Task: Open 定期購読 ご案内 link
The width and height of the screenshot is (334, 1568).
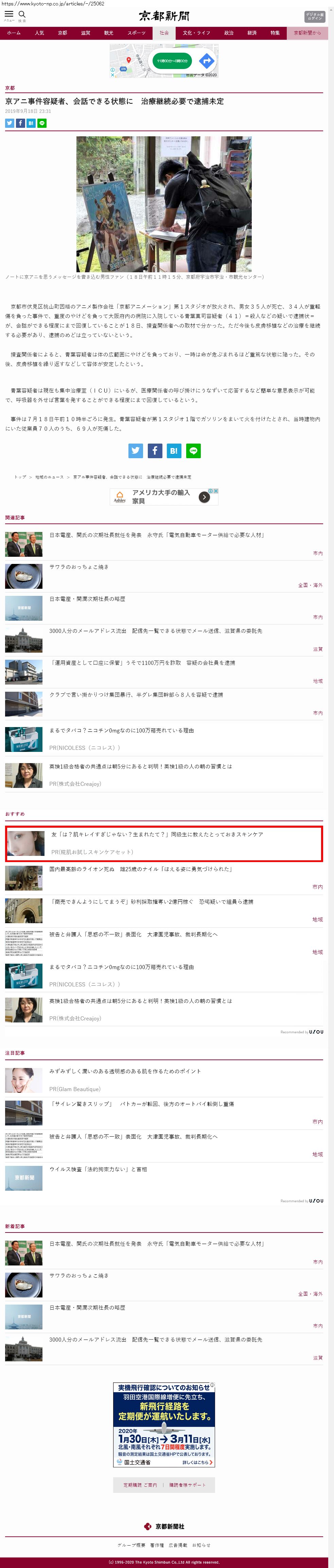Action: 140,1485
